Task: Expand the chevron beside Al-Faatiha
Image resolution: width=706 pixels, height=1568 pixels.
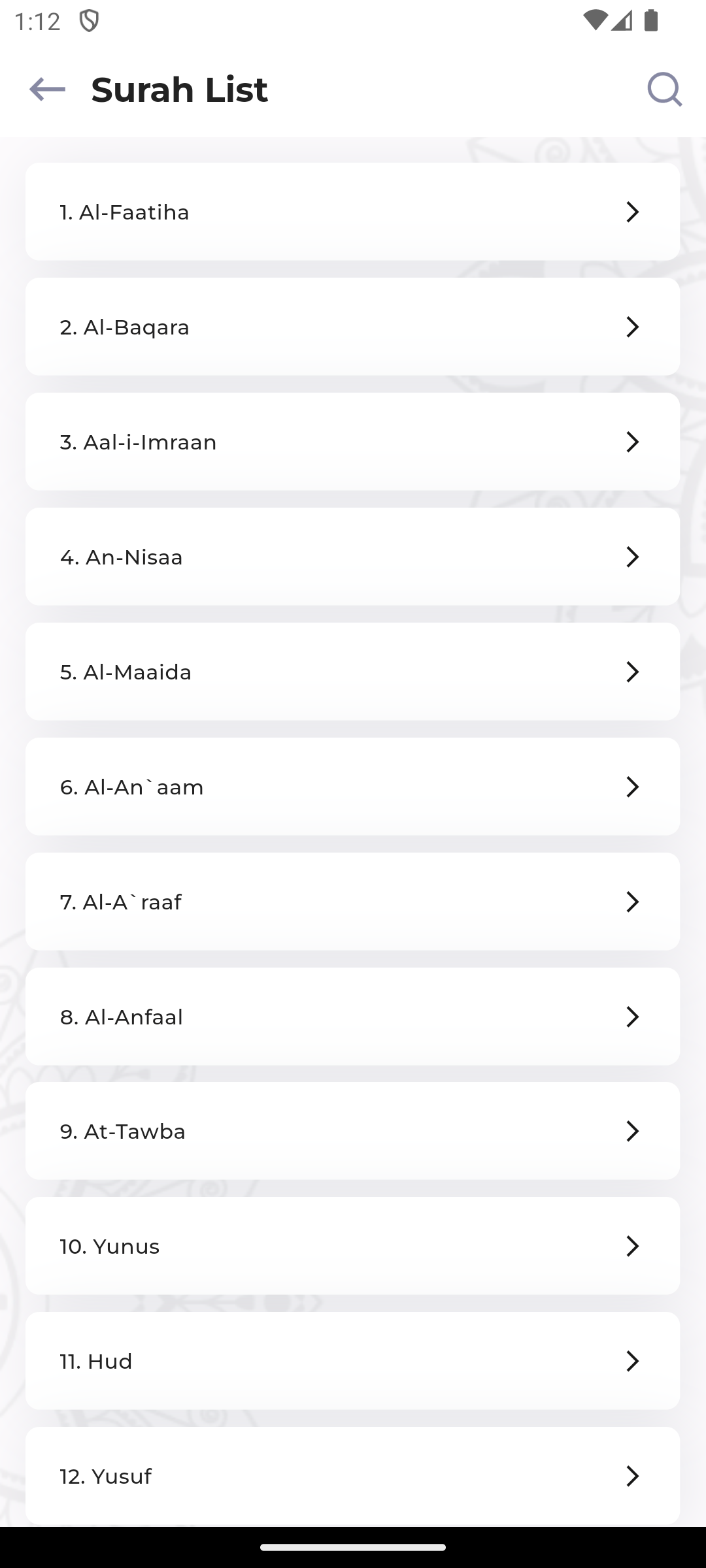Action: [x=631, y=212]
